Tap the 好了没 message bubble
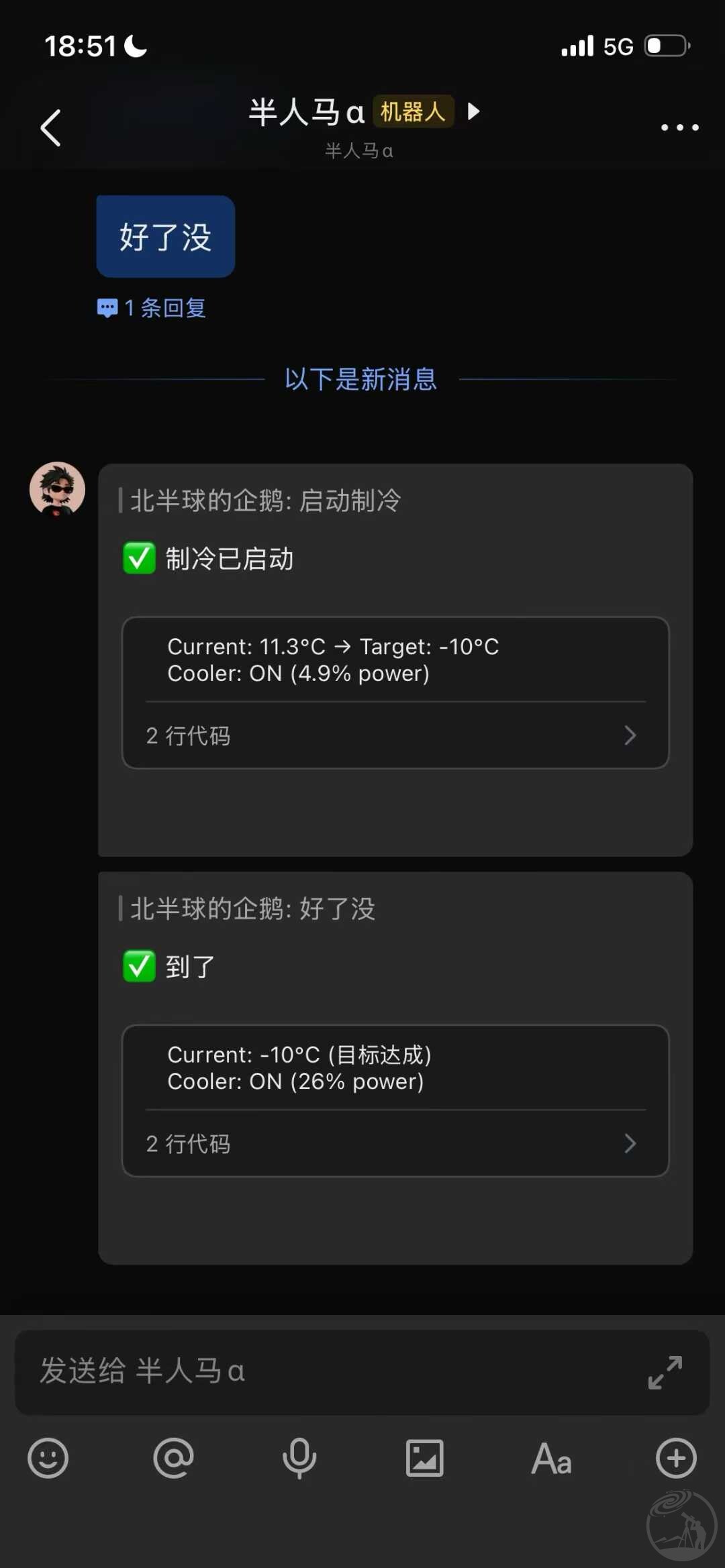 tap(166, 237)
